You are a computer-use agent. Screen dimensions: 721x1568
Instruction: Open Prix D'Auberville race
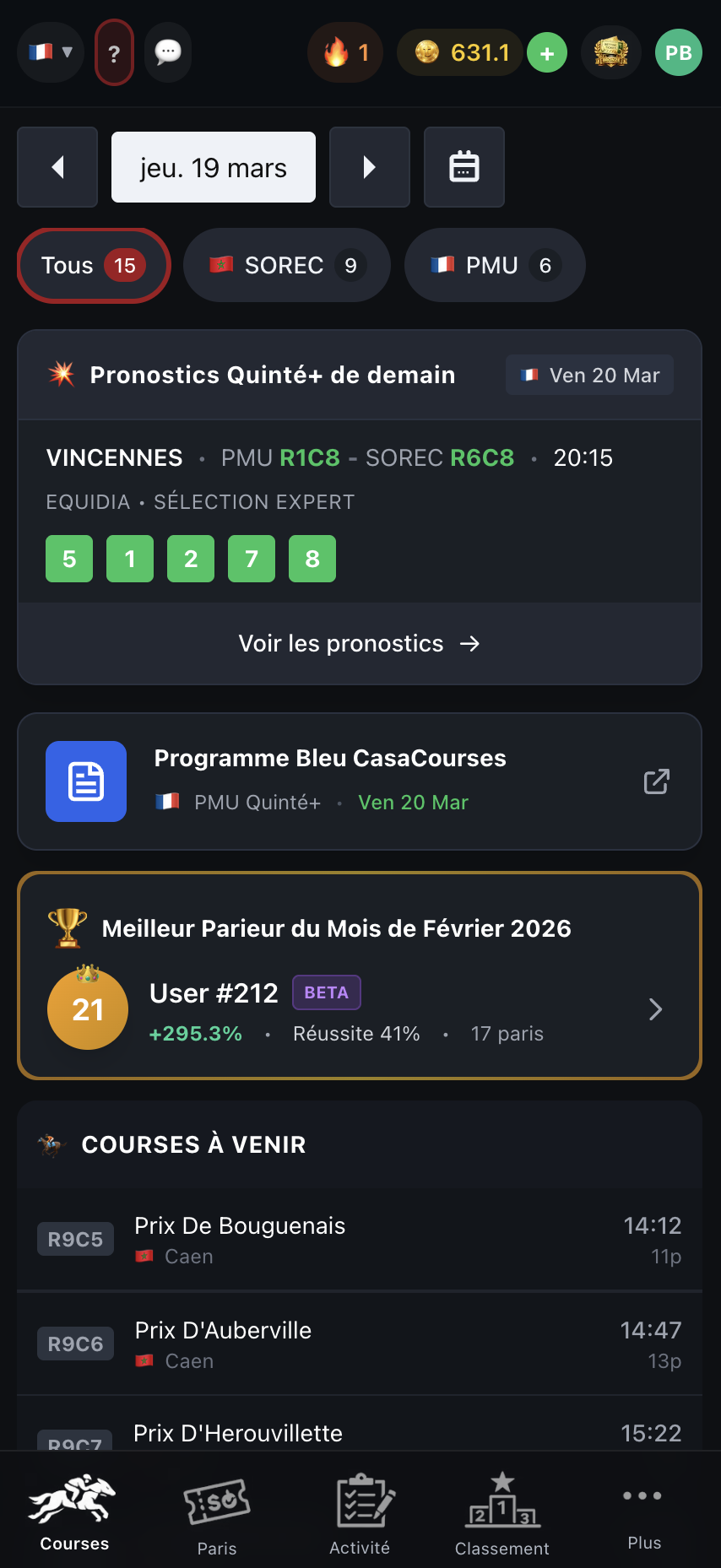pyautogui.click(x=360, y=1344)
